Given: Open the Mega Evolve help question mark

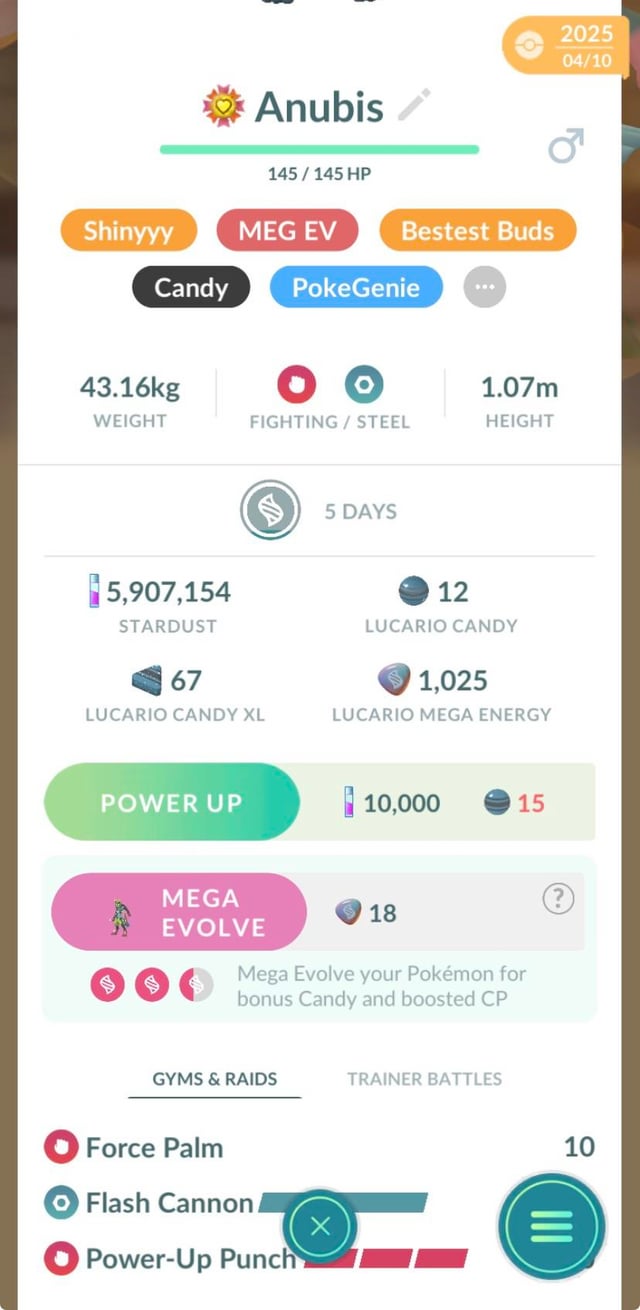Looking at the screenshot, I should coord(558,899).
